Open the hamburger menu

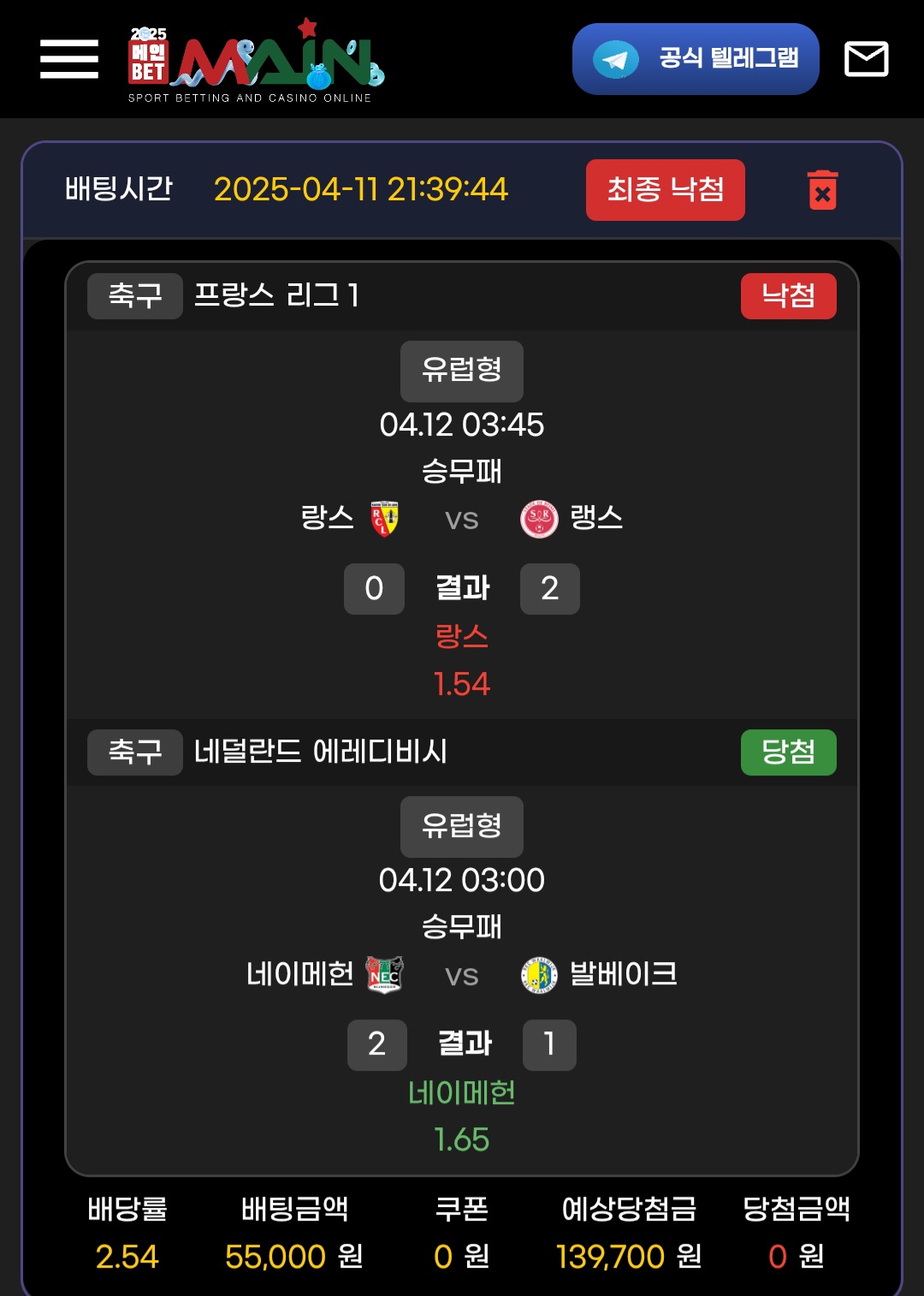point(69,59)
